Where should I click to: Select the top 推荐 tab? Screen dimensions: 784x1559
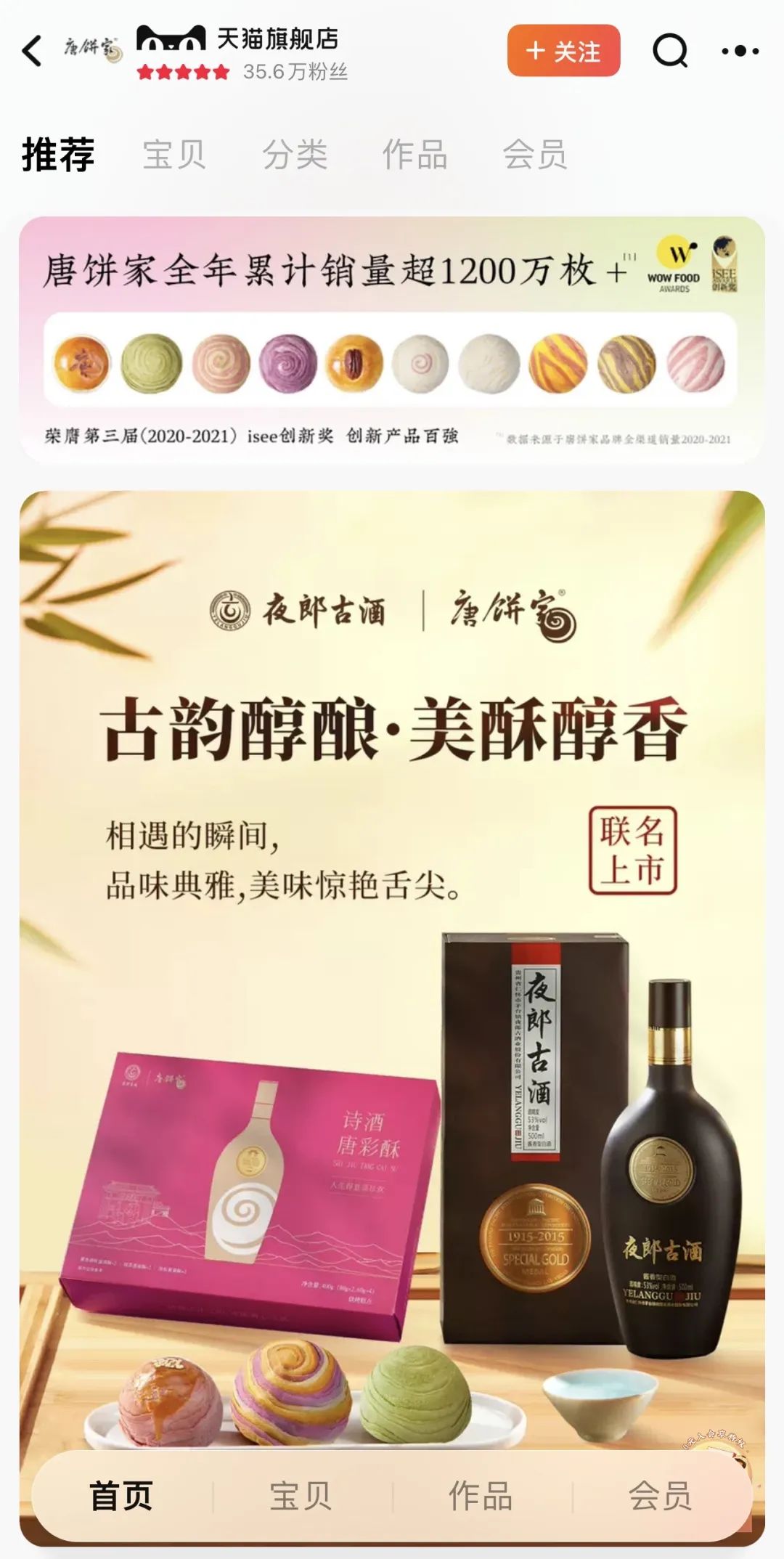58,155
